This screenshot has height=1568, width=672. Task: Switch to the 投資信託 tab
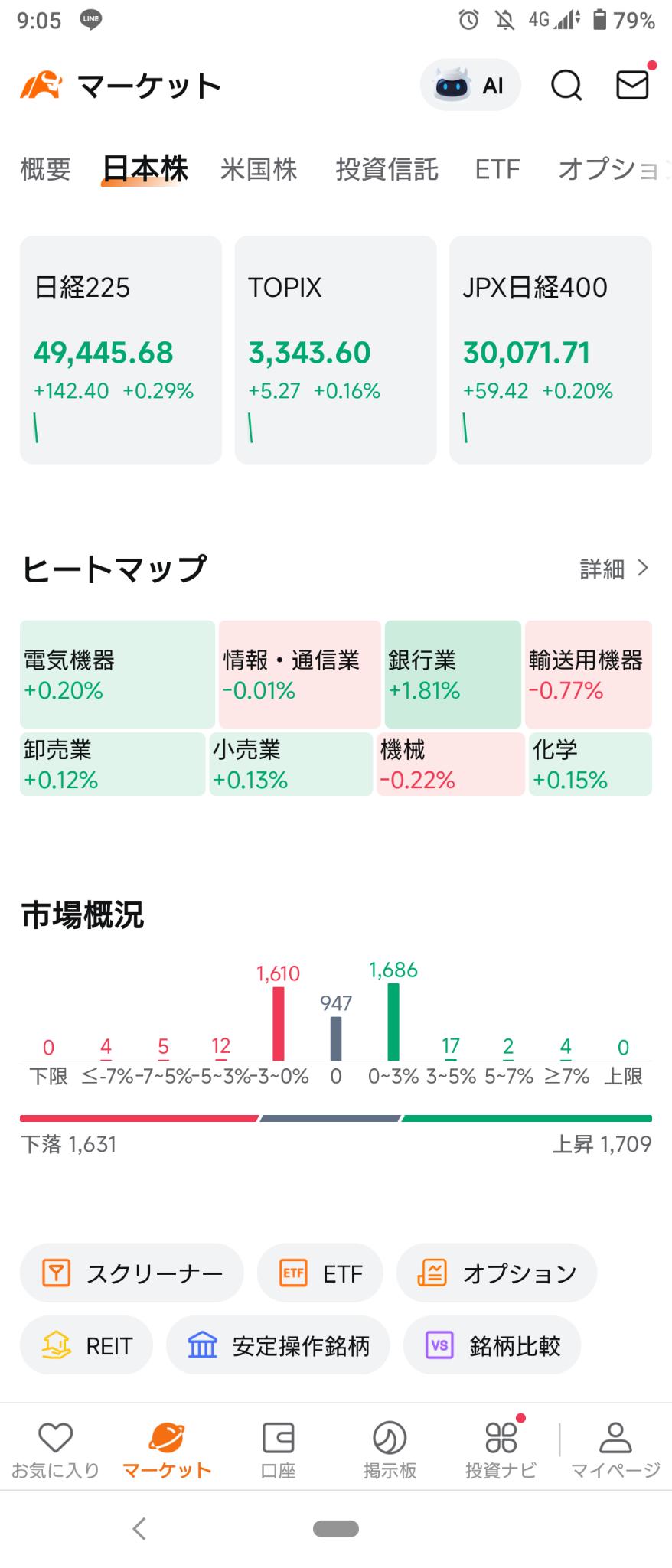click(387, 169)
